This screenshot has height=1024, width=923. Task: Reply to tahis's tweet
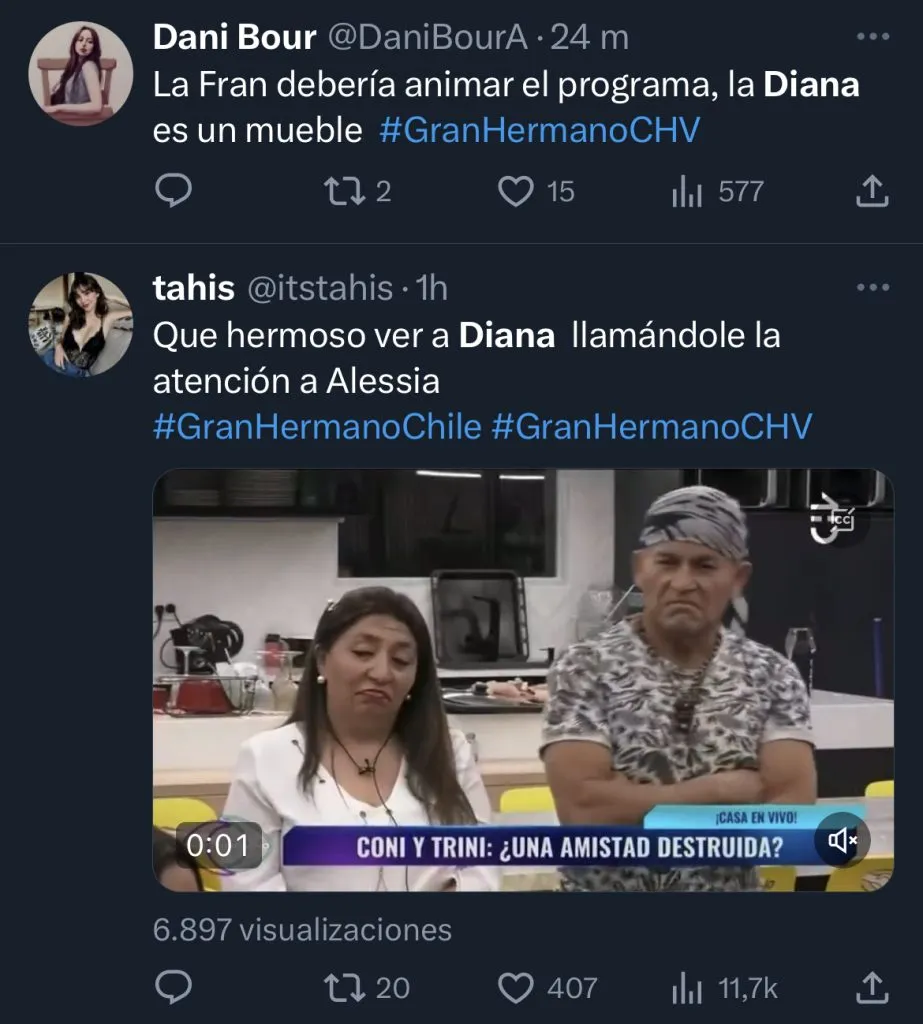pos(174,988)
